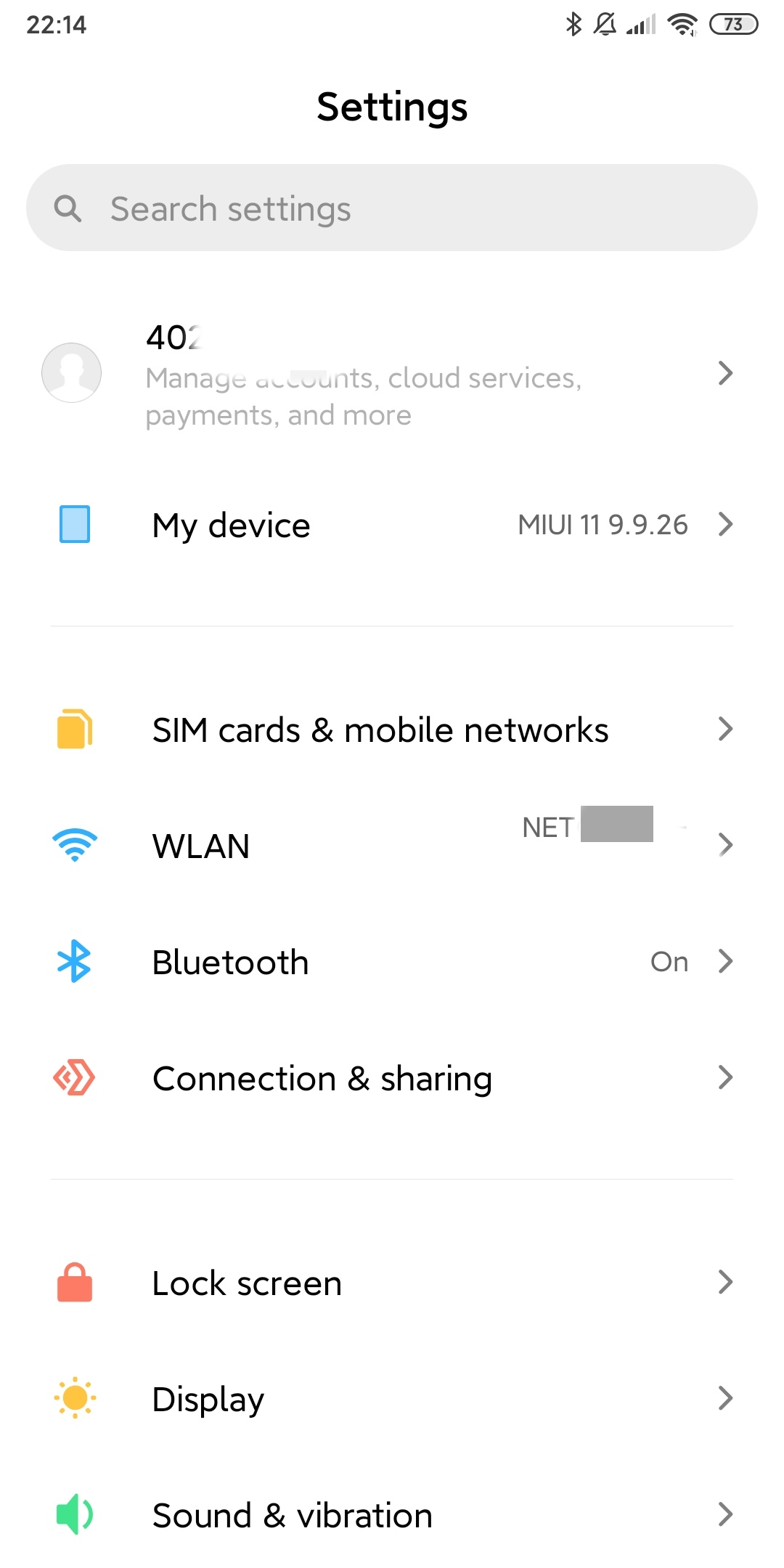Open SIM cards & mobile networks

pos(392,729)
